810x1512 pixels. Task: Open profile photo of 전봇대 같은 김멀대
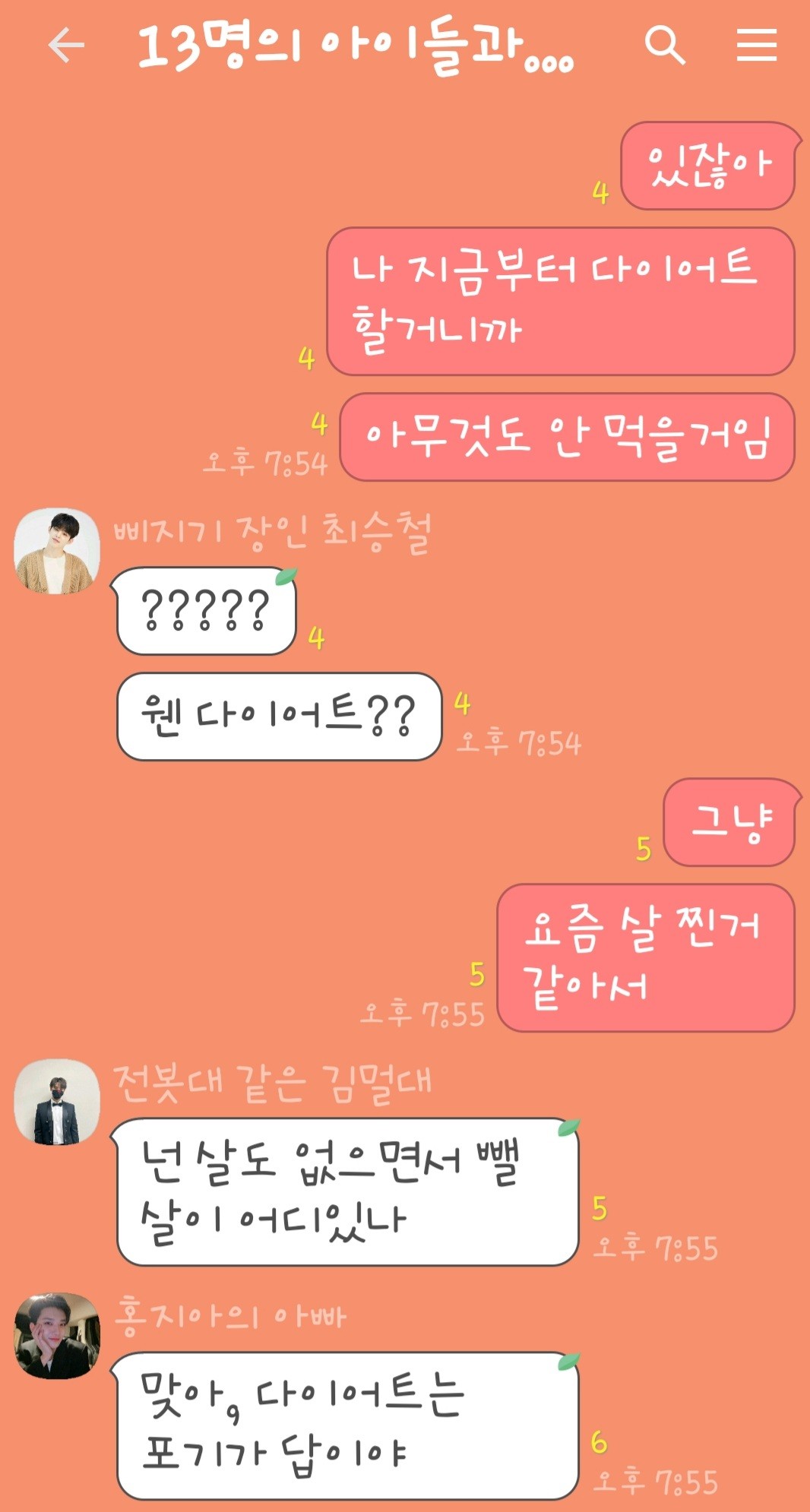pos(57,1102)
